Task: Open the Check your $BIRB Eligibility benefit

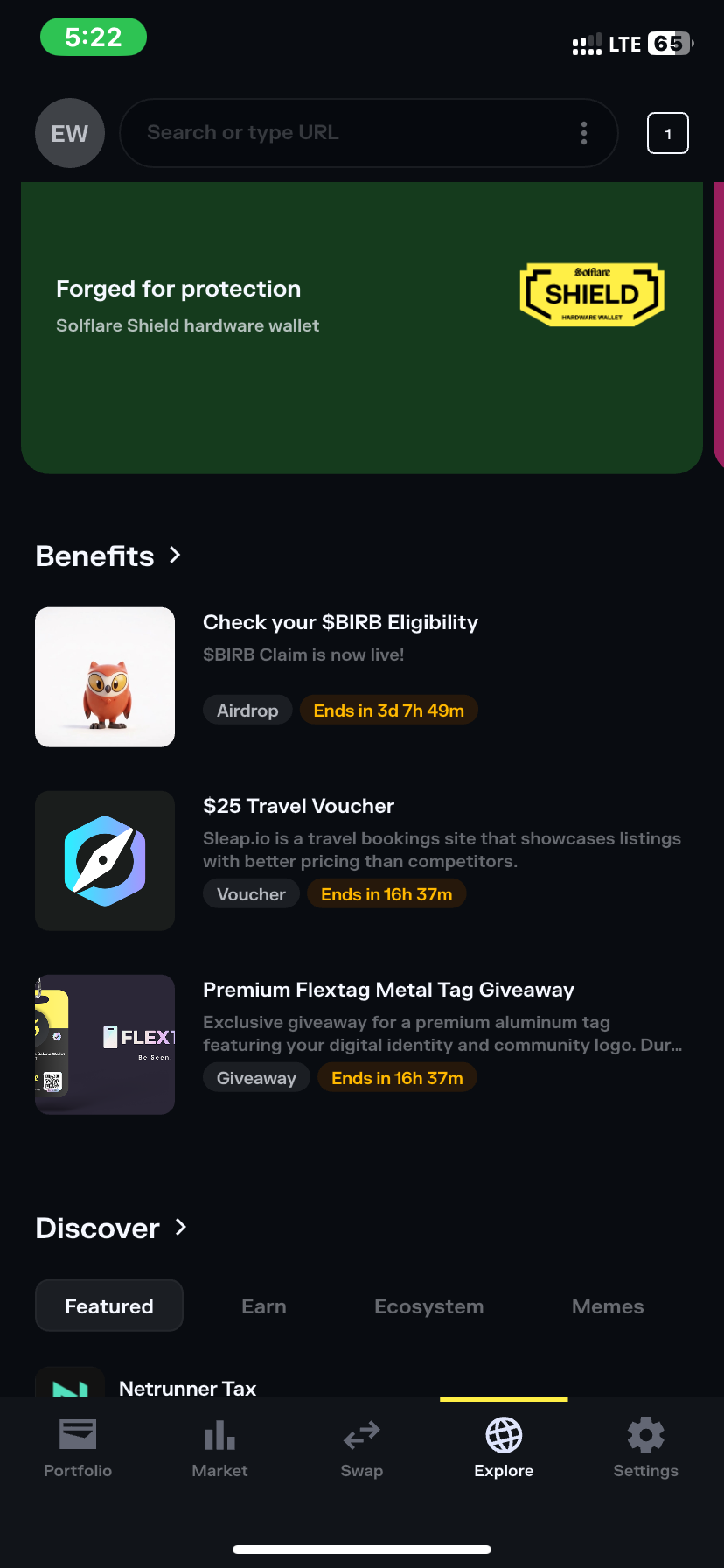Action: coord(362,676)
